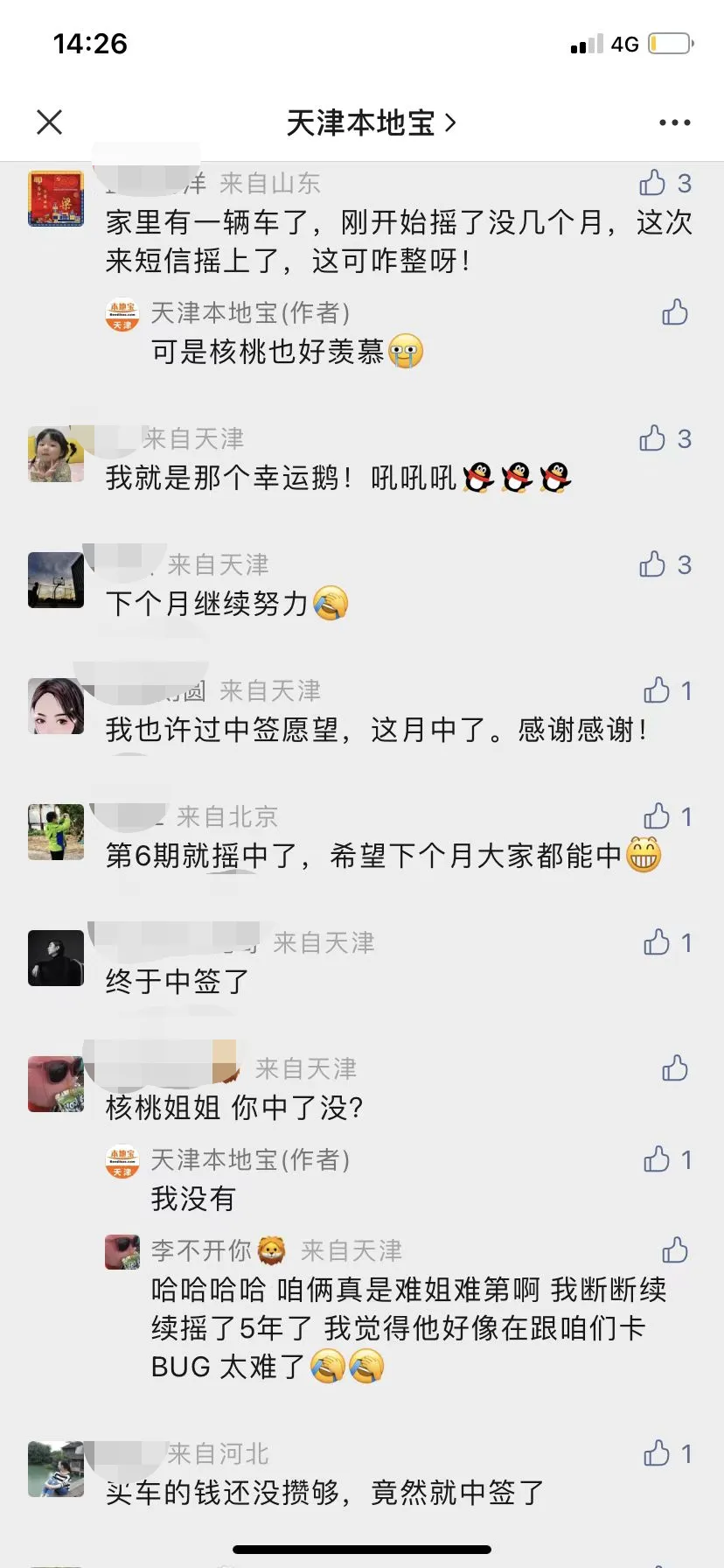Like the comment about 家里有一辆车了
The height and width of the screenshot is (1568, 724).
tap(653, 183)
